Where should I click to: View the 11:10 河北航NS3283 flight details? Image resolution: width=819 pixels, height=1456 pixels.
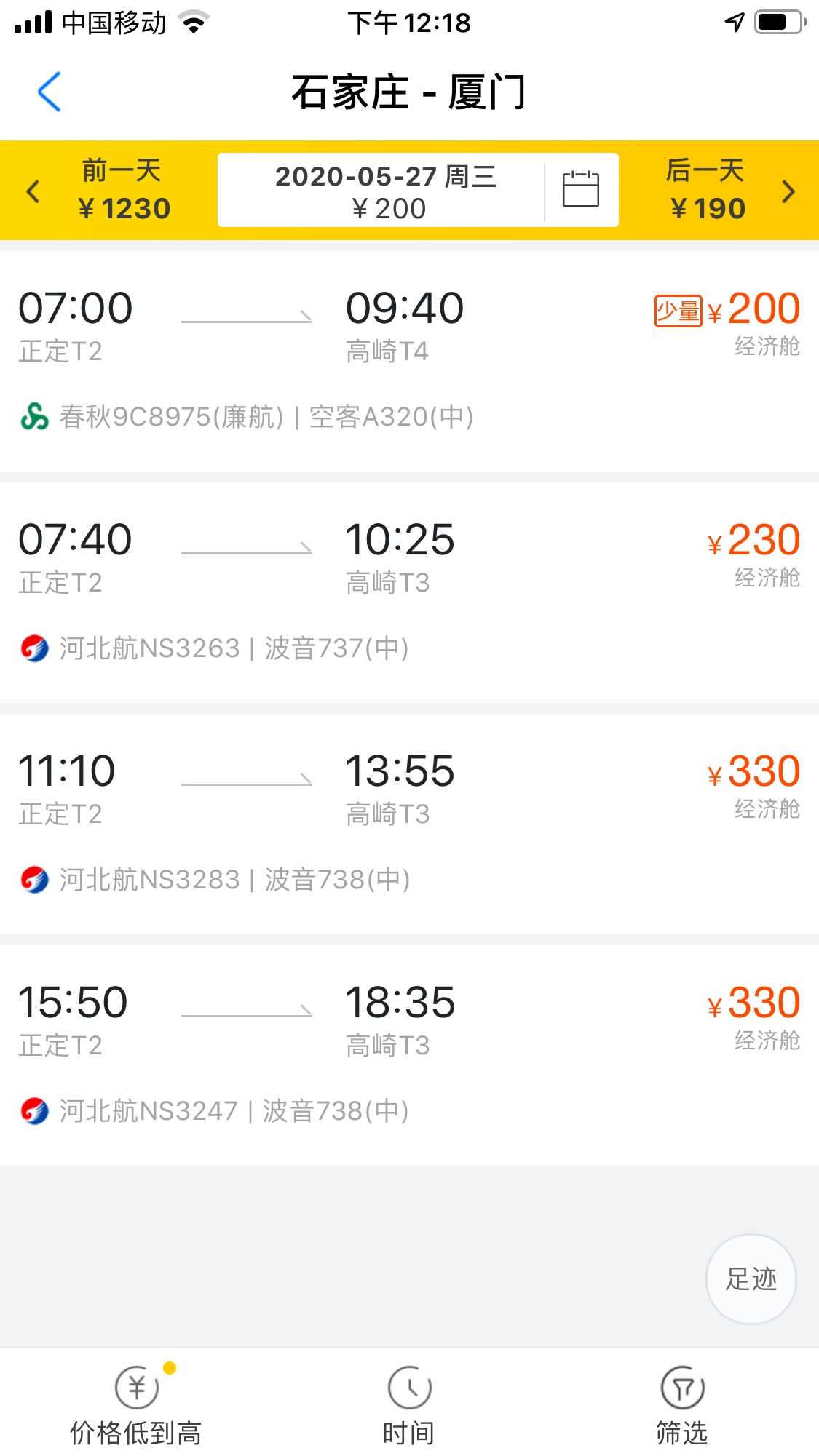[x=409, y=824]
